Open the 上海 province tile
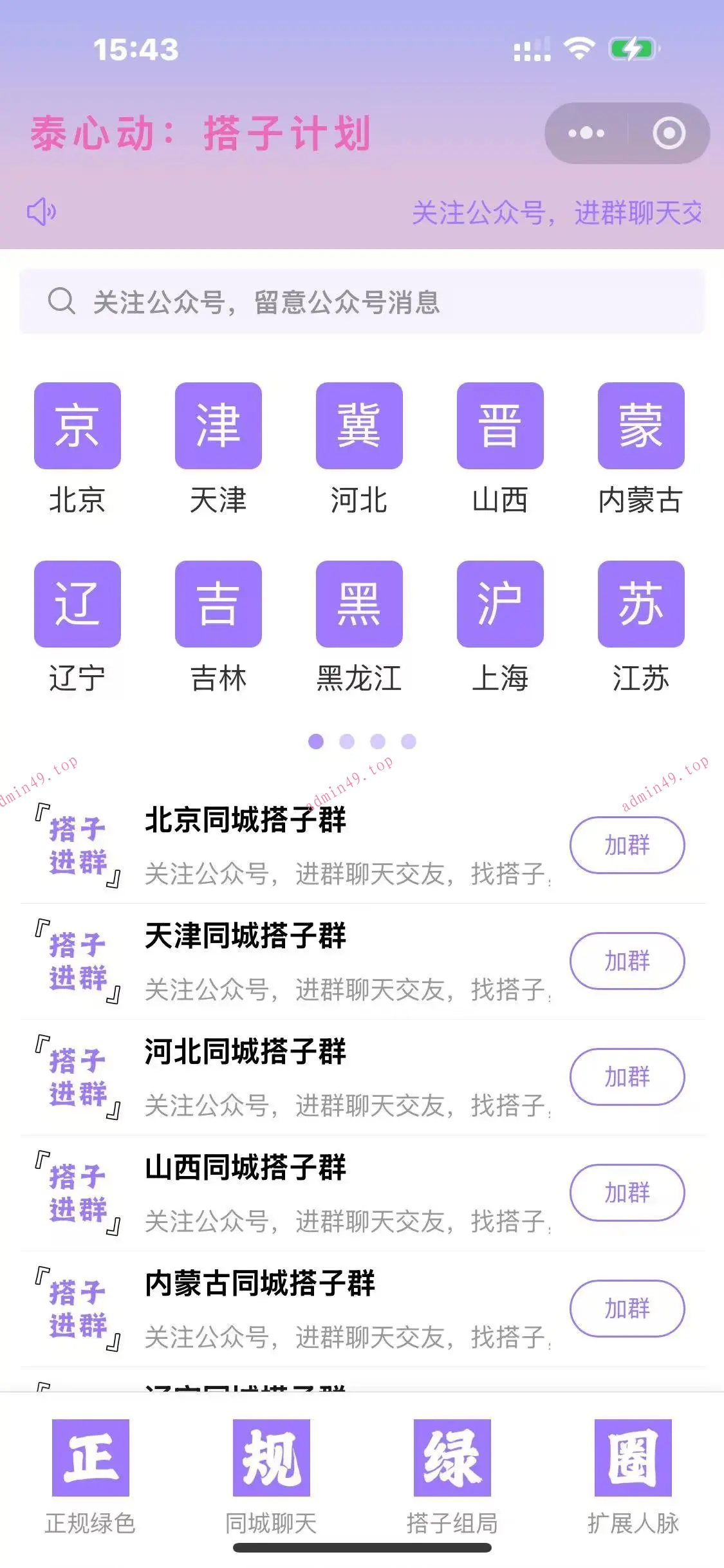 pyautogui.click(x=500, y=604)
